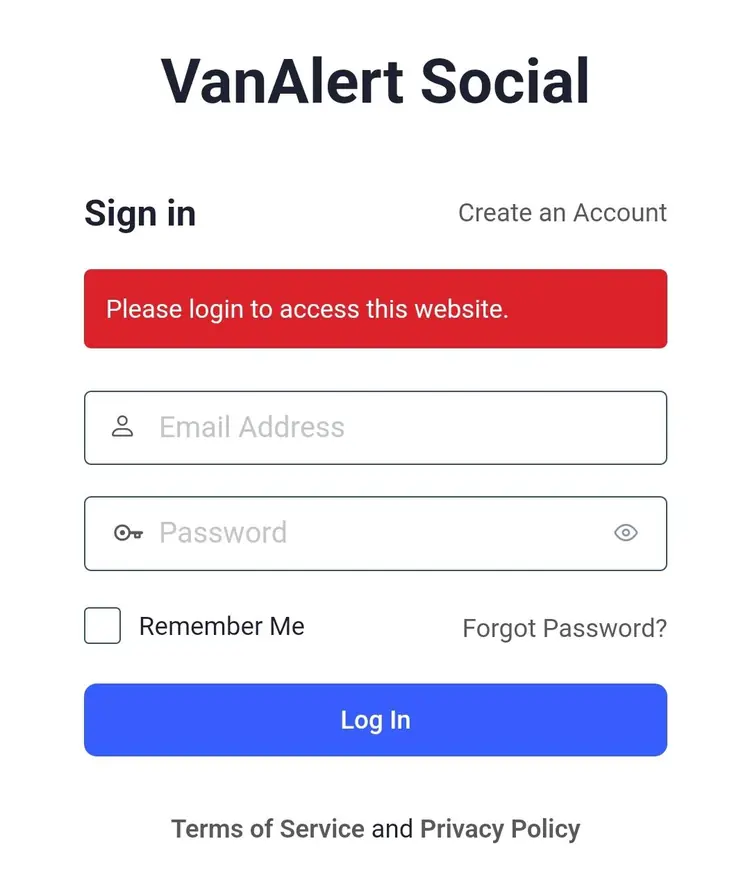View the Privacy Policy link
Viewport: 750px width, 882px height.
tap(500, 829)
